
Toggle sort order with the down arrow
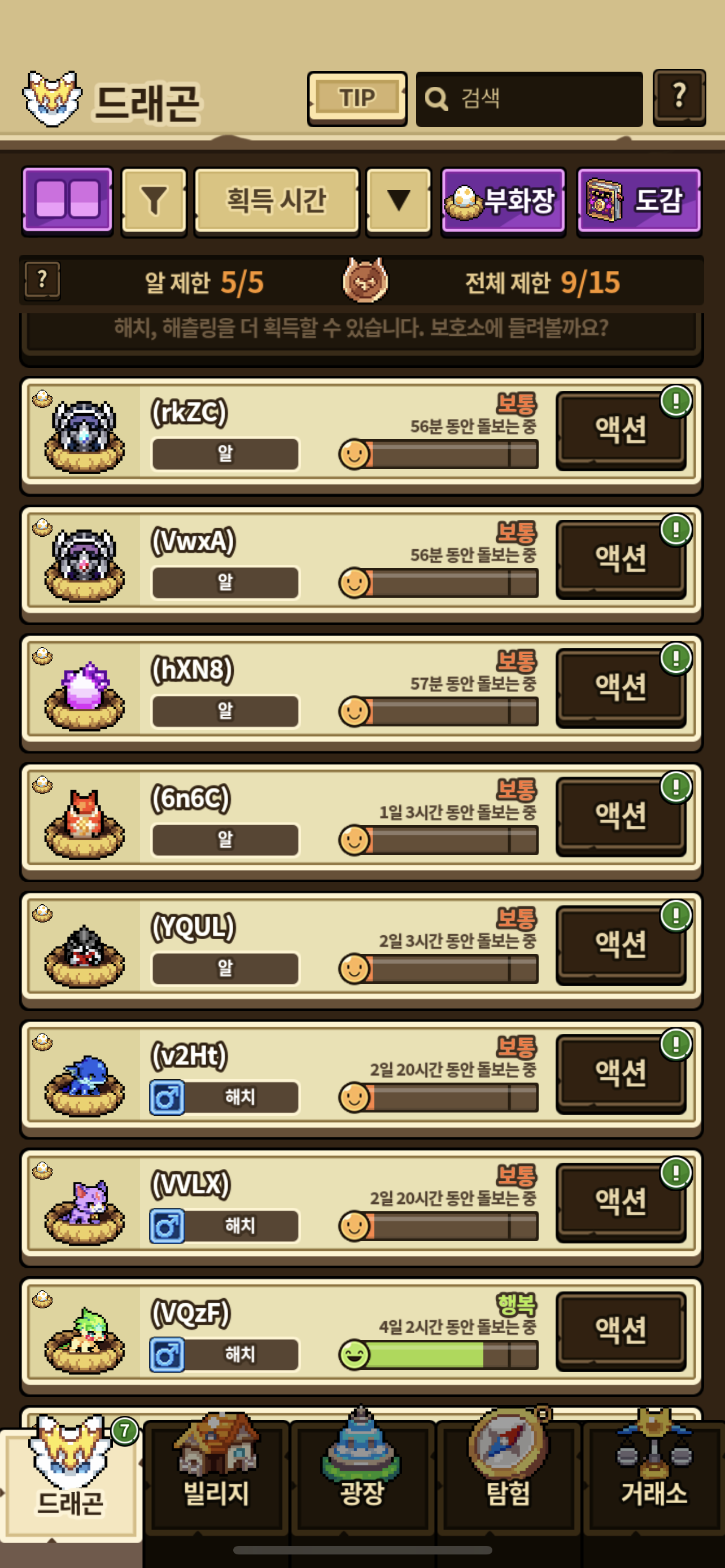coord(398,201)
